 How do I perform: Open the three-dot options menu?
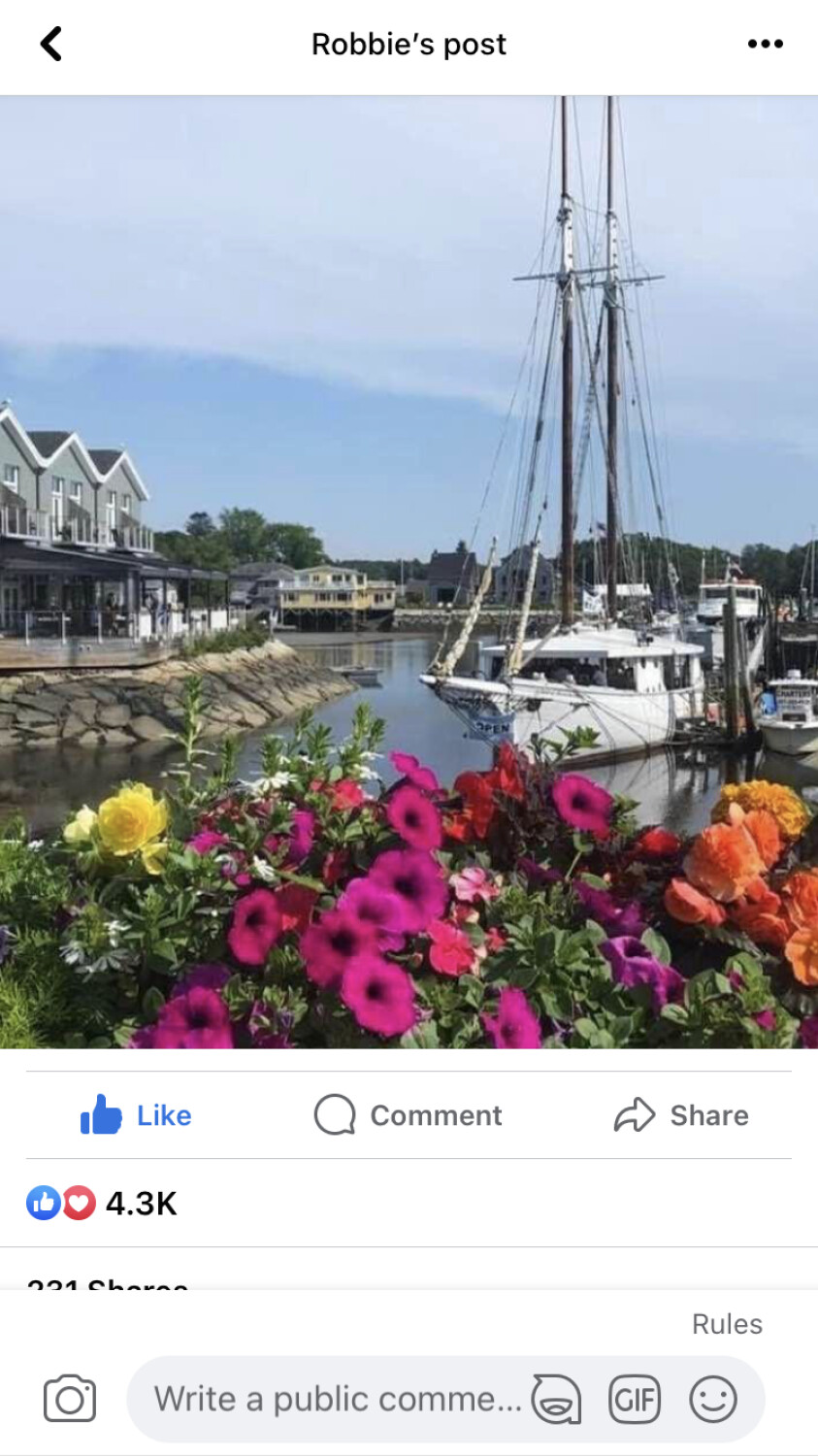click(766, 43)
